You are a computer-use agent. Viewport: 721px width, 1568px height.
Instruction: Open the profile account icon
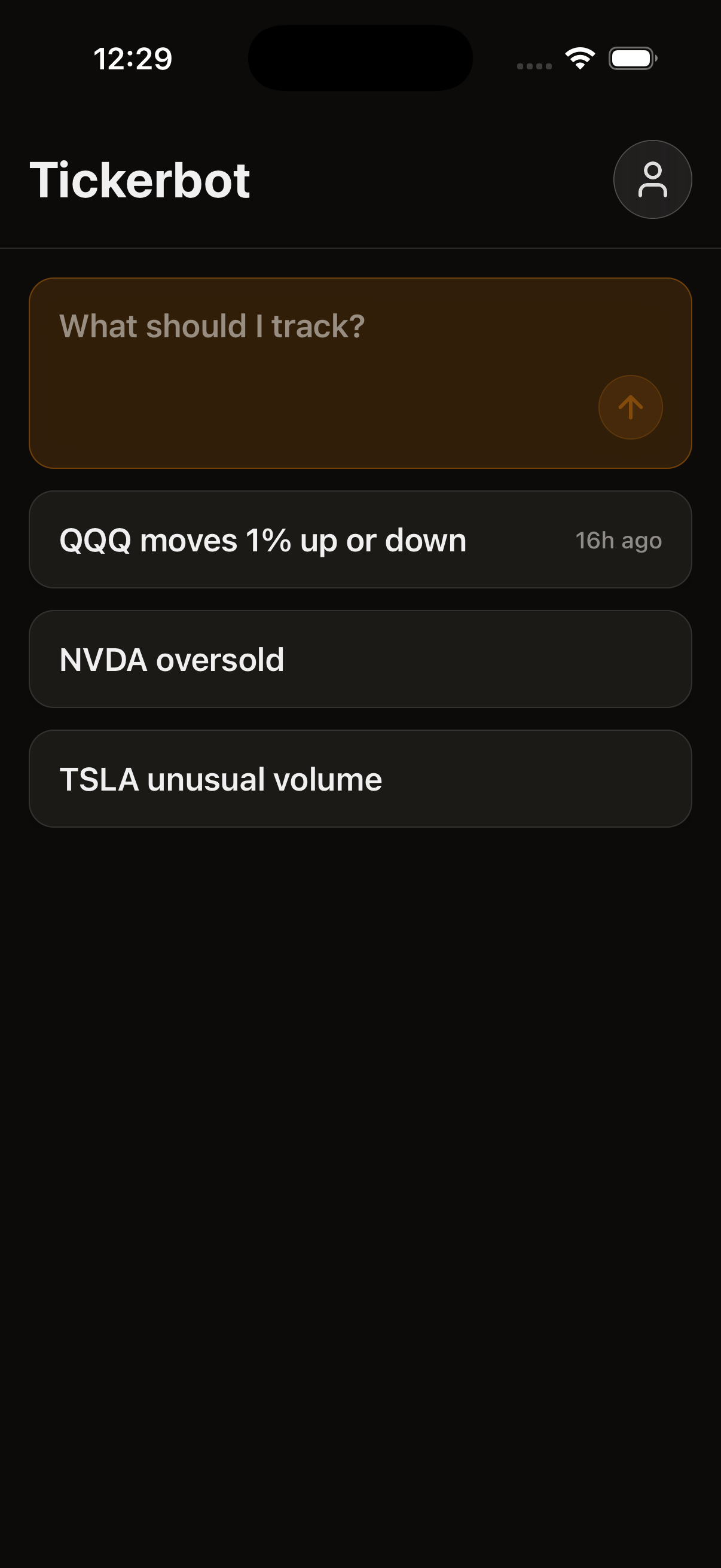pos(652,179)
